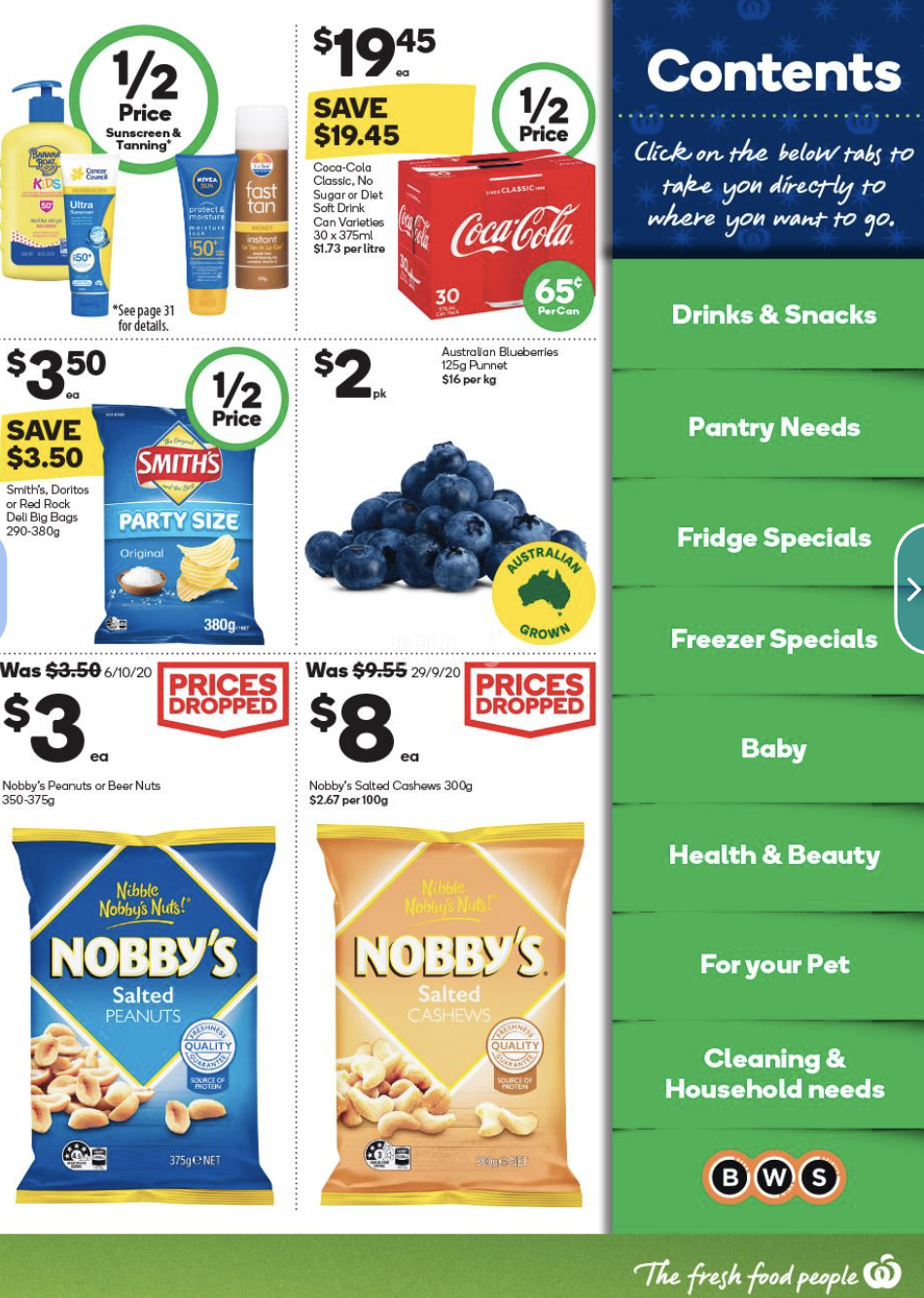
Task: Open the Drinks & Snacks section
Action: click(x=773, y=315)
